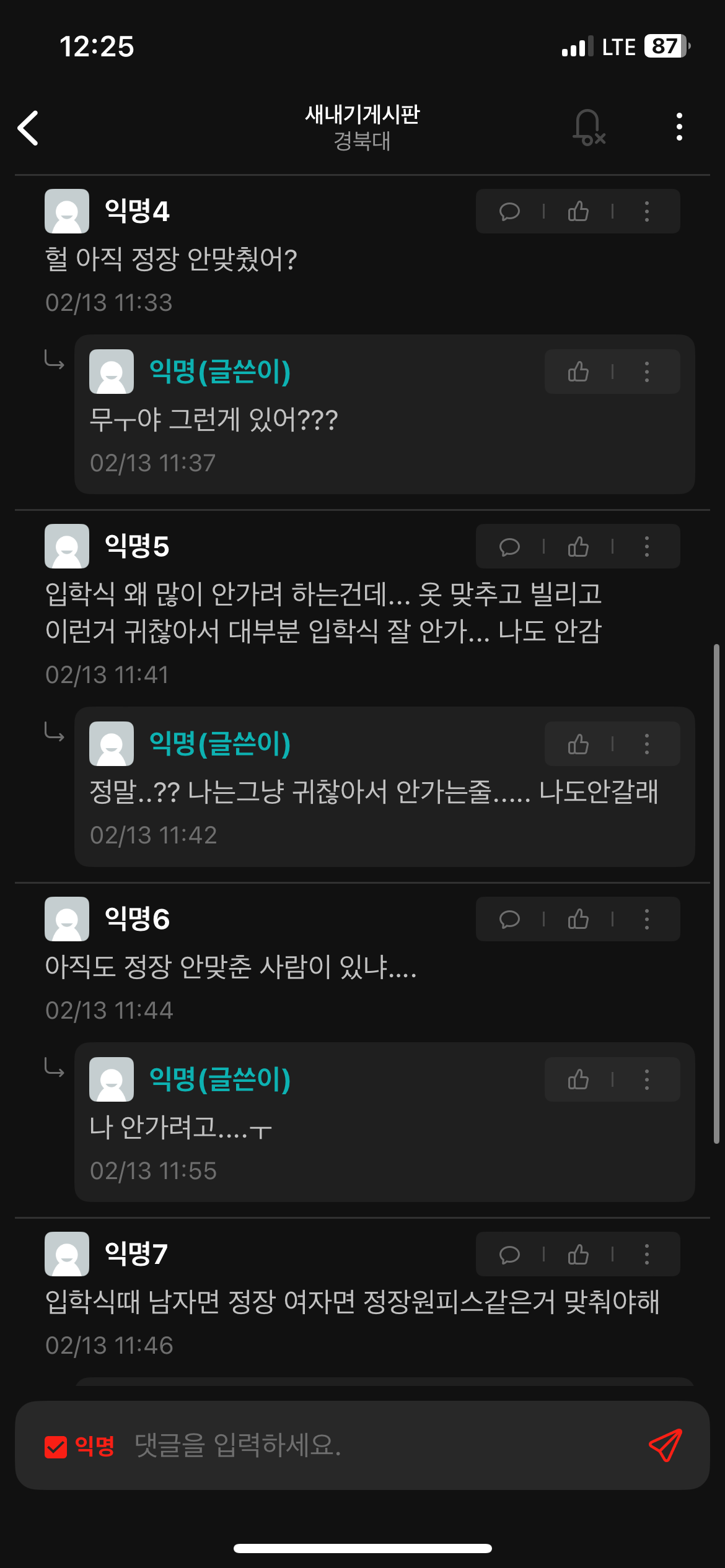Image resolution: width=725 pixels, height=1568 pixels.
Task: Like 익명5's comment
Action: pyautogui.click(x=578, y=546)
